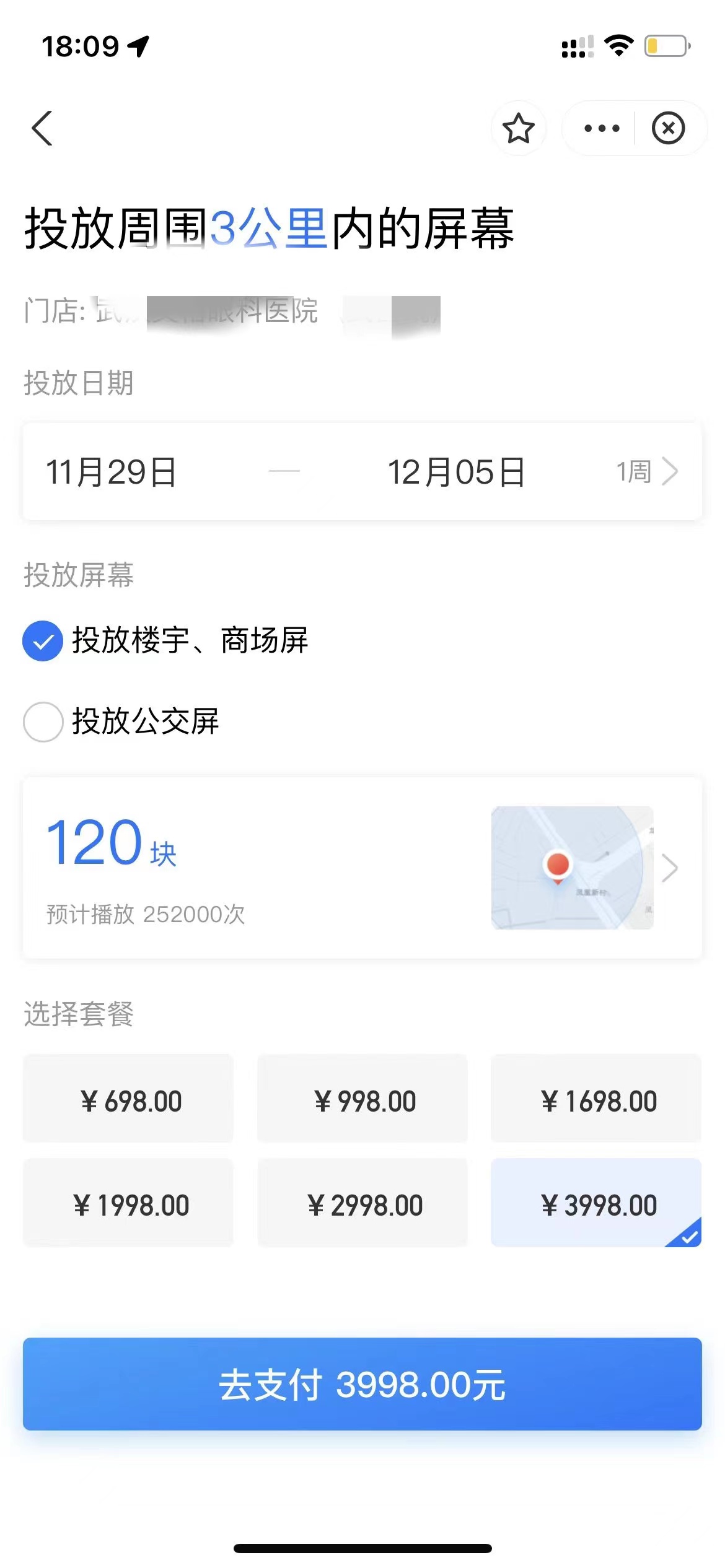Screen dimensions: 725x1568
Task: Choose the ¥1698.00 package
Action: (596, 1100)
